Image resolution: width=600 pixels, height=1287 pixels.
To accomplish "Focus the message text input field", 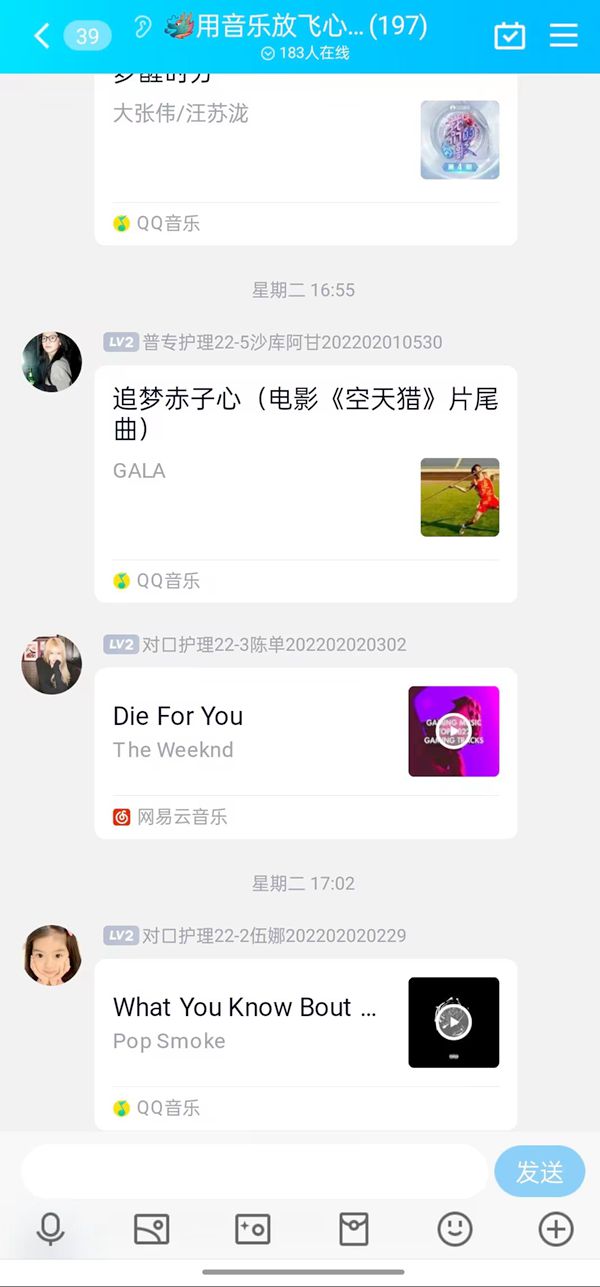I will 254,1171.
